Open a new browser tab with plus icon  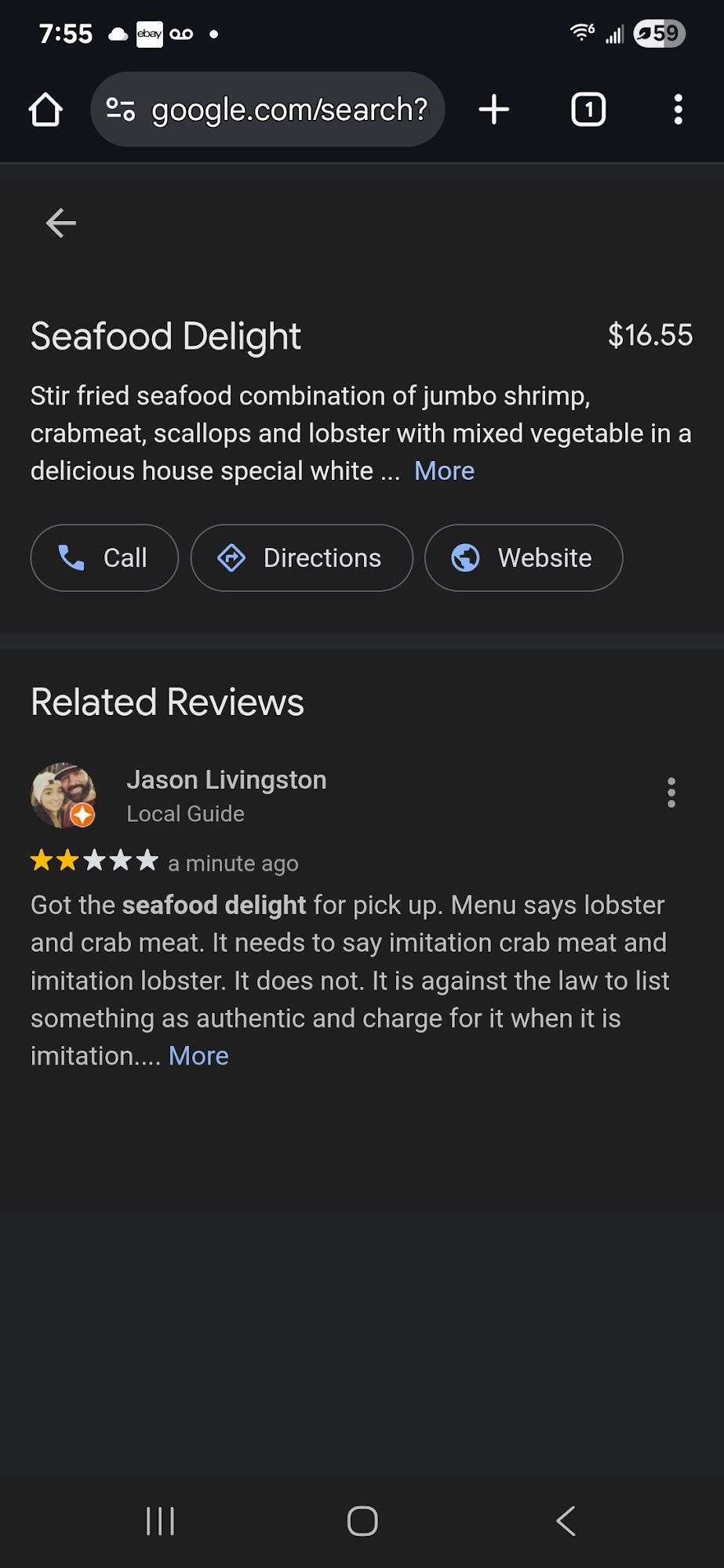pos(494,110)
